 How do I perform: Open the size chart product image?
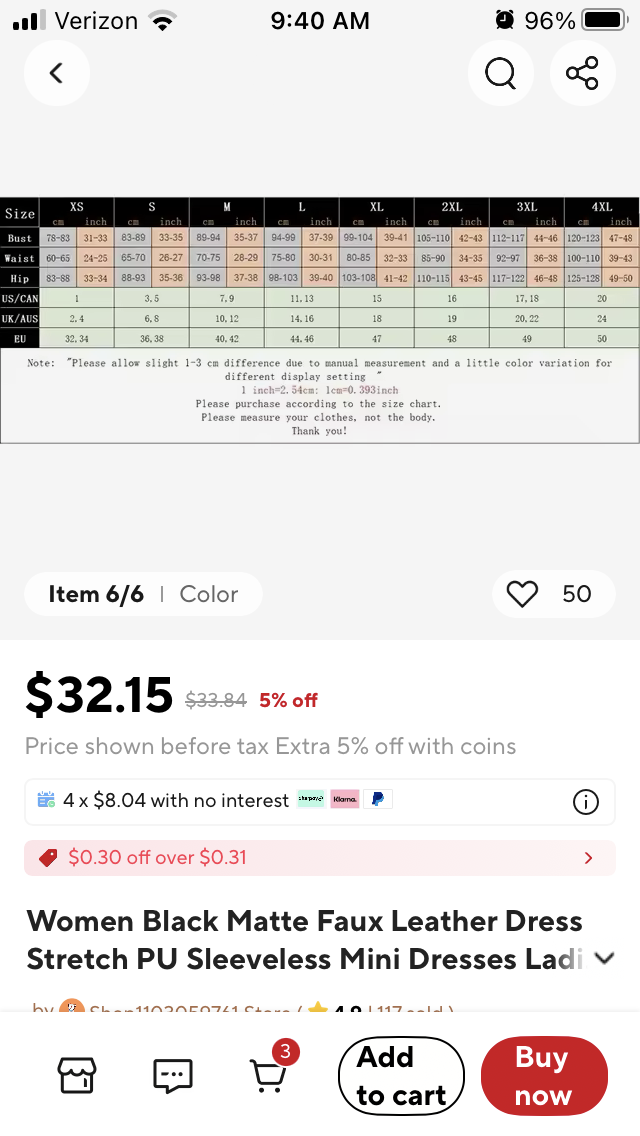coord(320,320)
